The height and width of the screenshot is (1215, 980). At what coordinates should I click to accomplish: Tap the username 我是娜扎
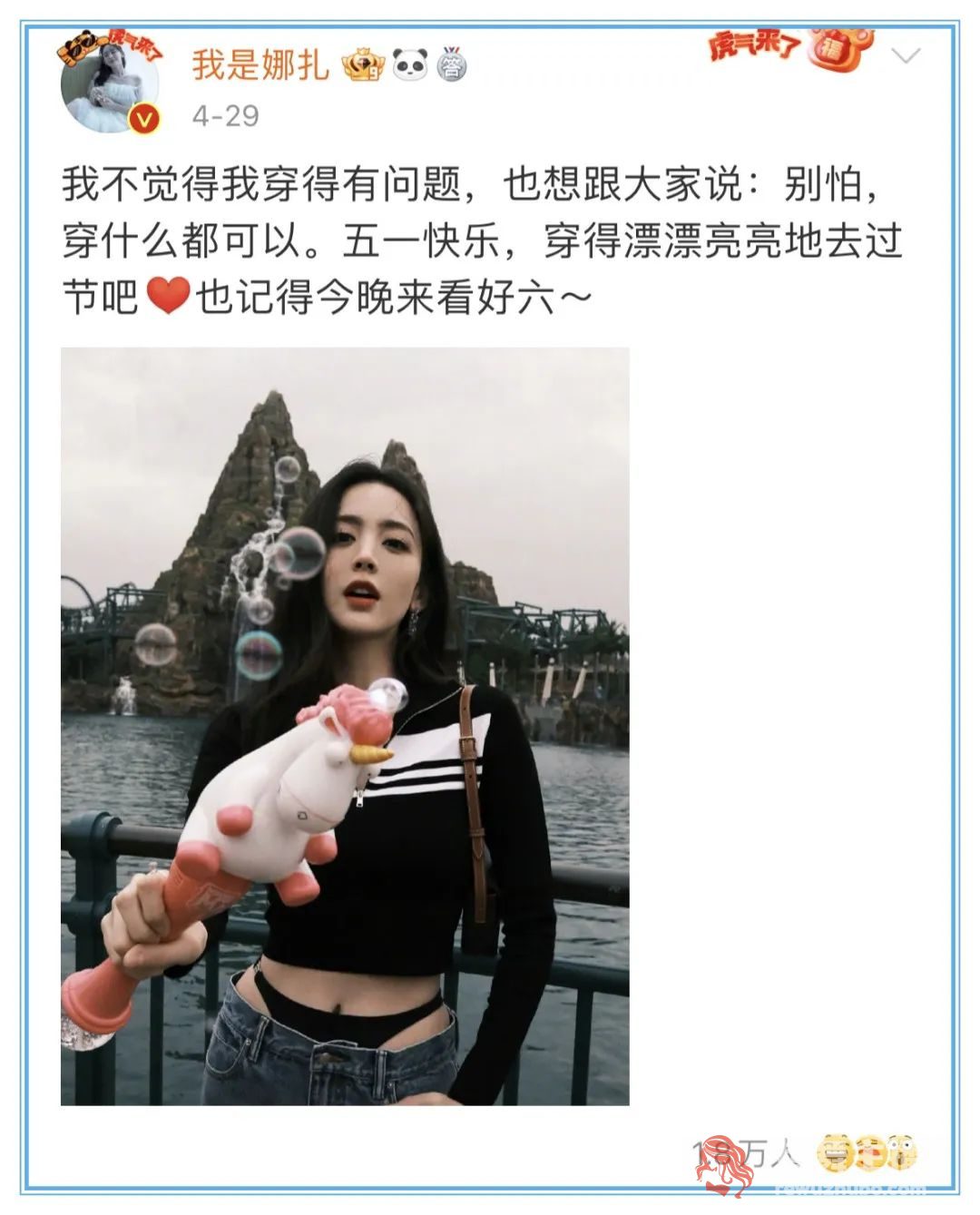260,64
